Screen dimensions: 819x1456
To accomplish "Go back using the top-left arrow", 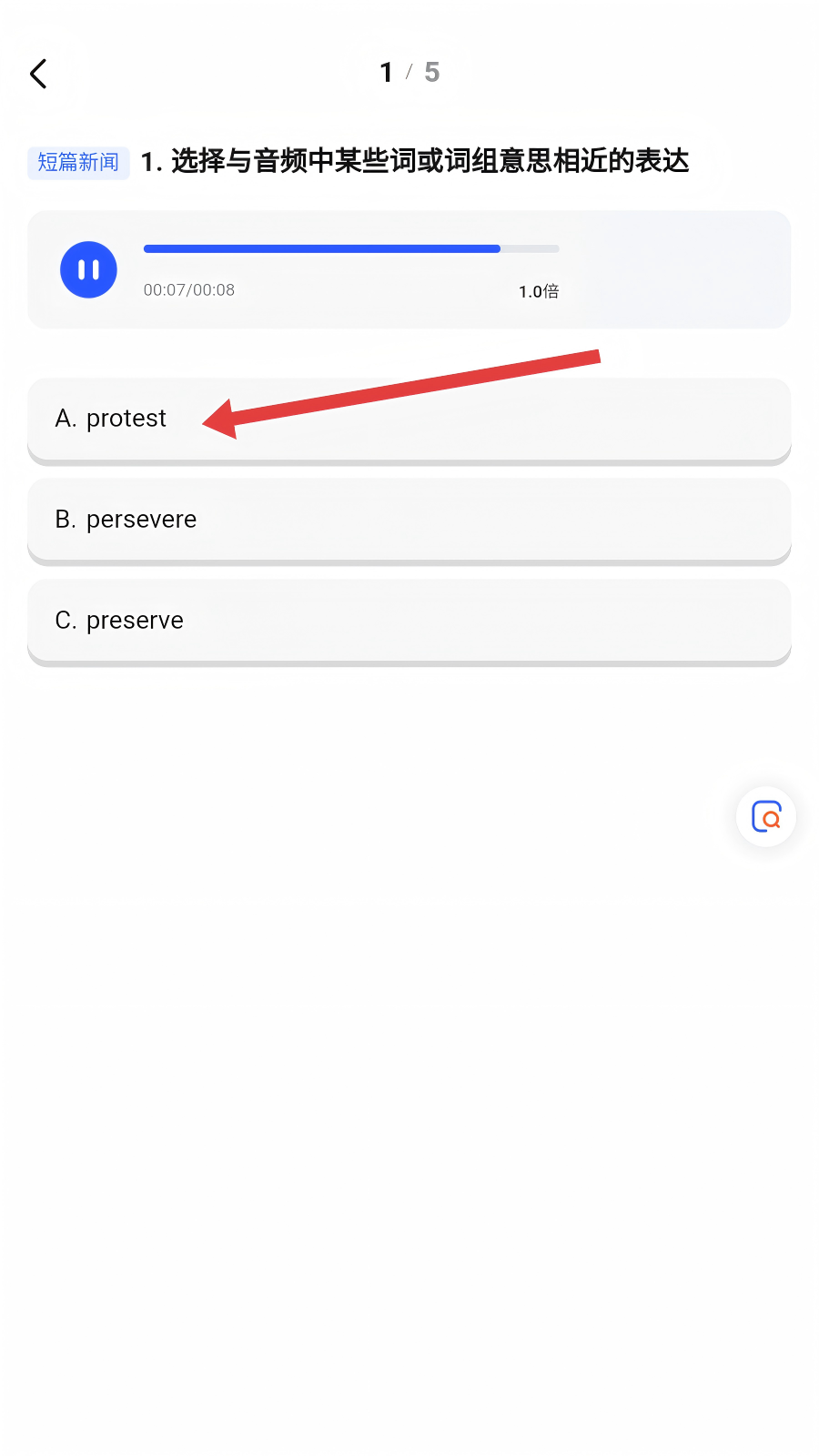I will (x=38, y=74).
